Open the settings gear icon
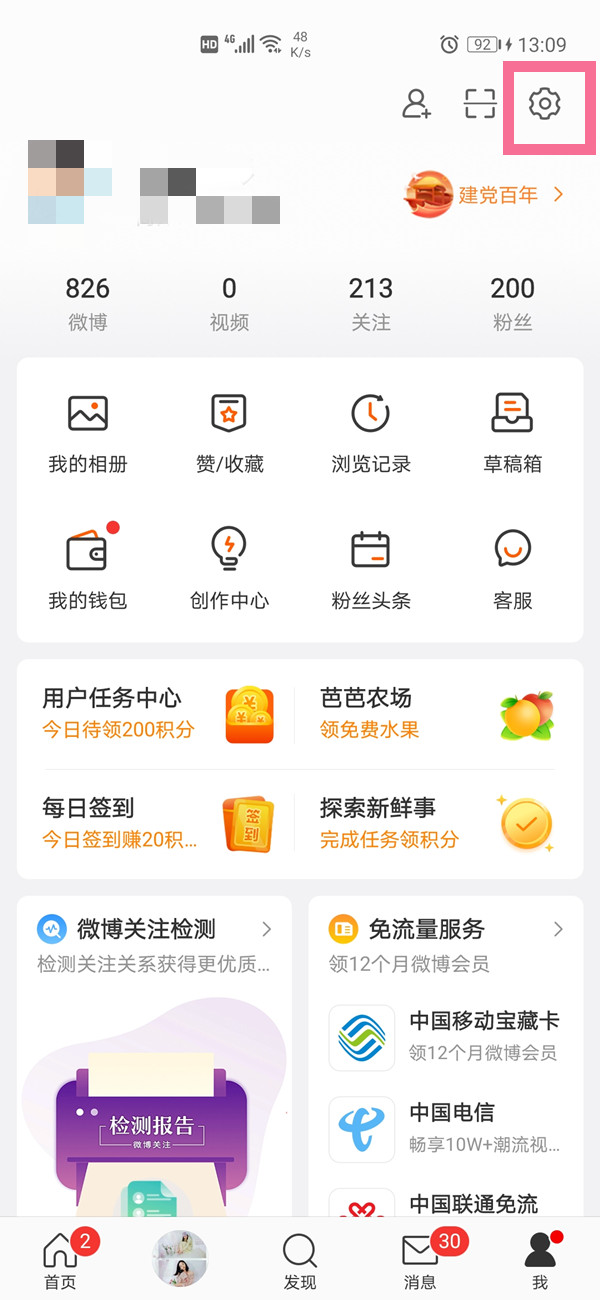This screenshot has width=600, height=1300. click(545, 103)
